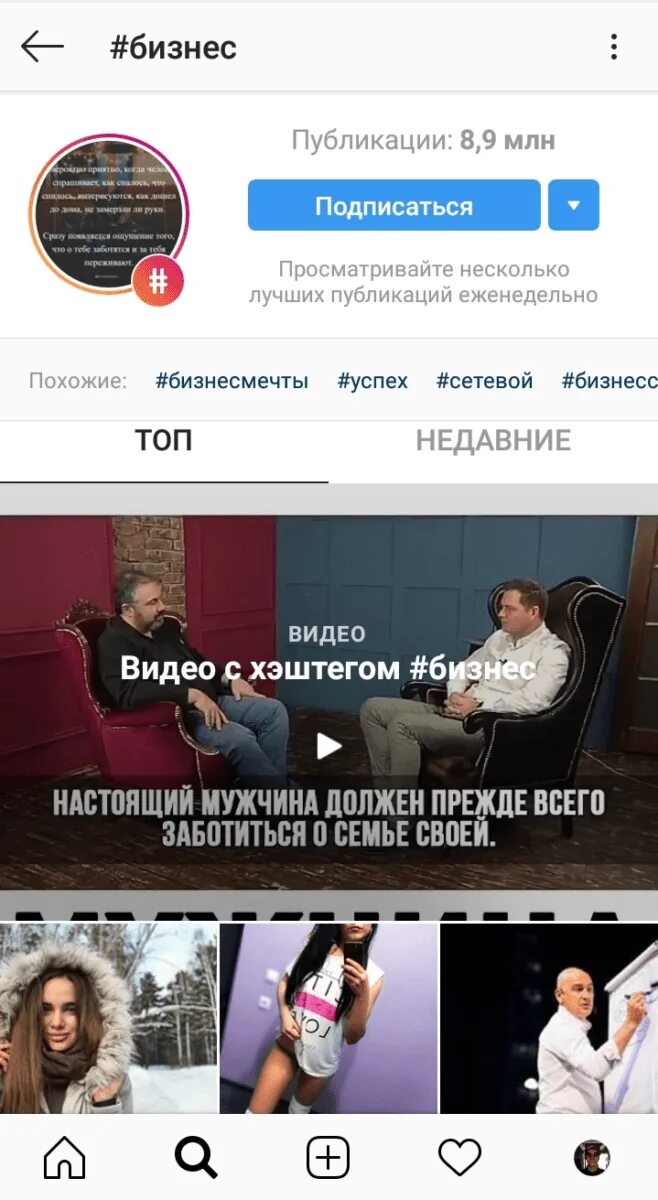Image resolution: width=658 pixels, height=1200 pixels.
Task: Open related hashtag #сетевой
Action: pyautogui.click(x=485, y=381)
